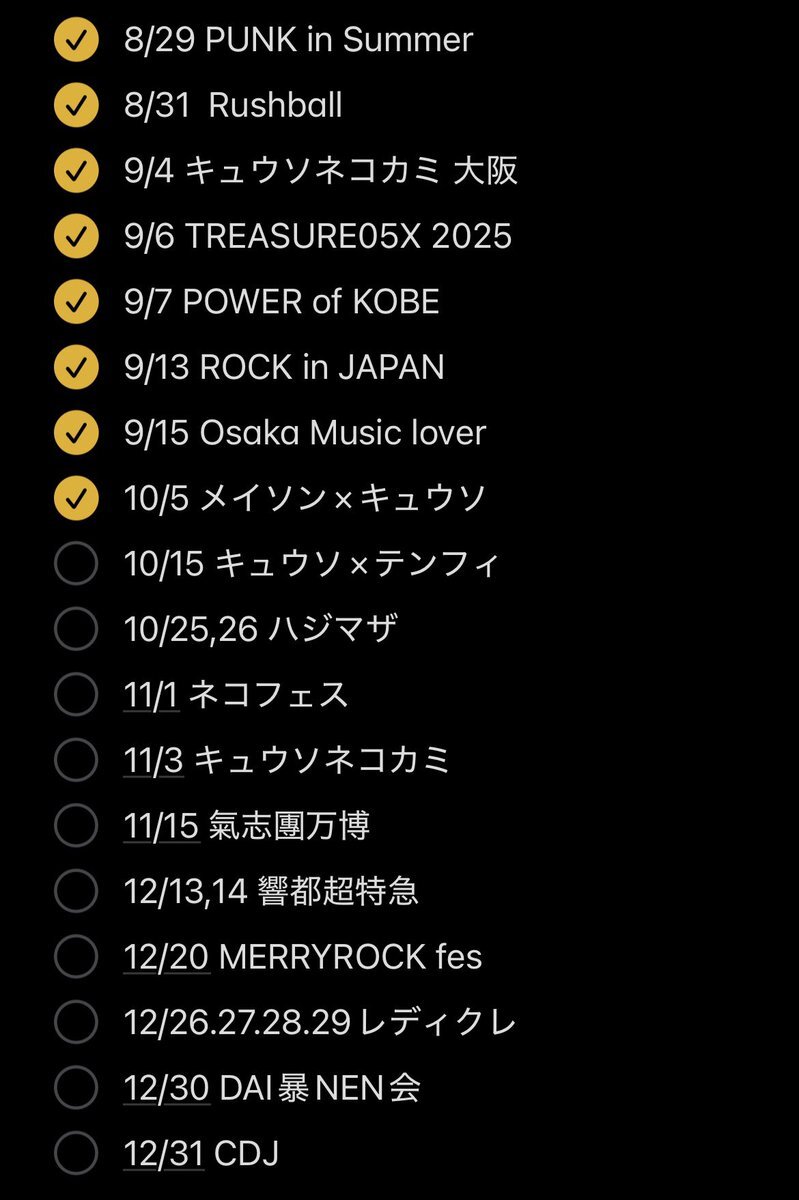
Task: Tick the 12/20 MERRYROCK fes checkbox
Action: click(x=76, y=957)
